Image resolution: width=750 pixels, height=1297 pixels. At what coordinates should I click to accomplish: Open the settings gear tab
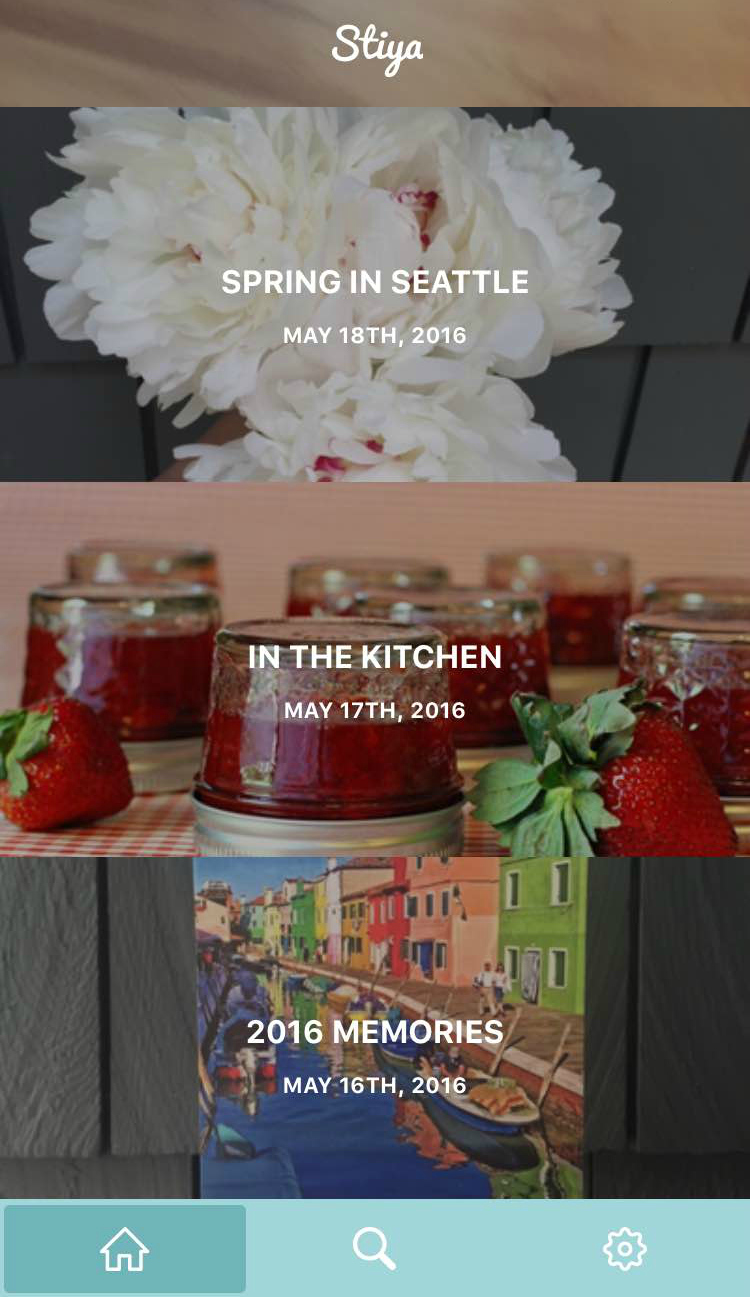tap(625, 1249)
